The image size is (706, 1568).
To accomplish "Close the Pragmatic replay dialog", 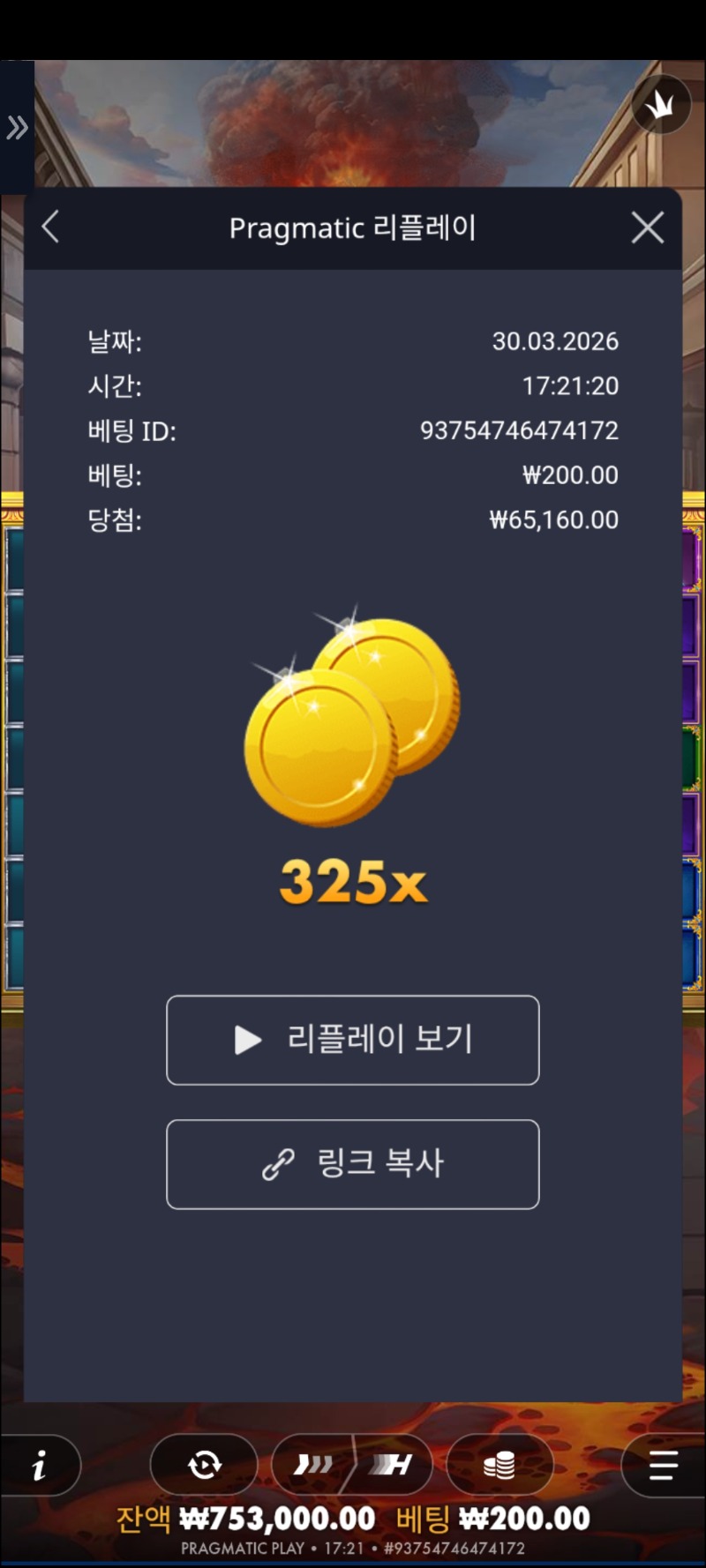I will 647,228.
